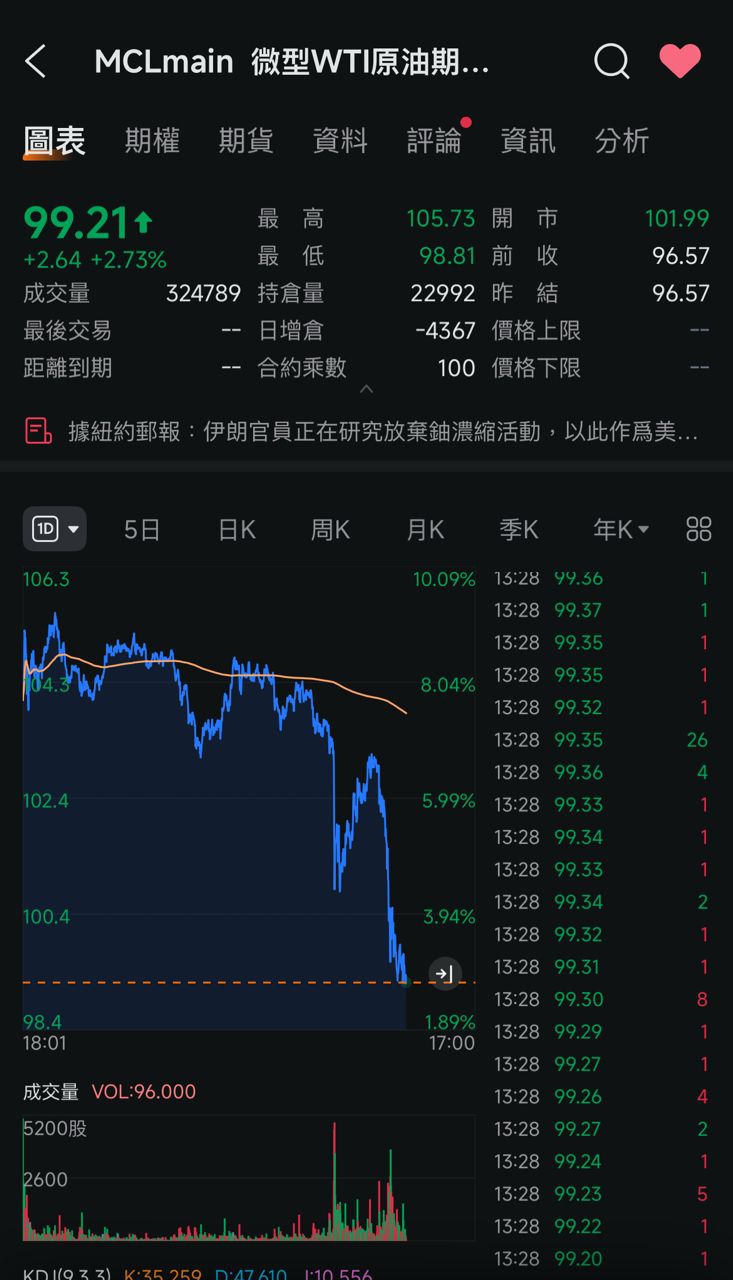Open the 資料 tab
This screenshot has height=1280, width=733.
click(340, 141)
